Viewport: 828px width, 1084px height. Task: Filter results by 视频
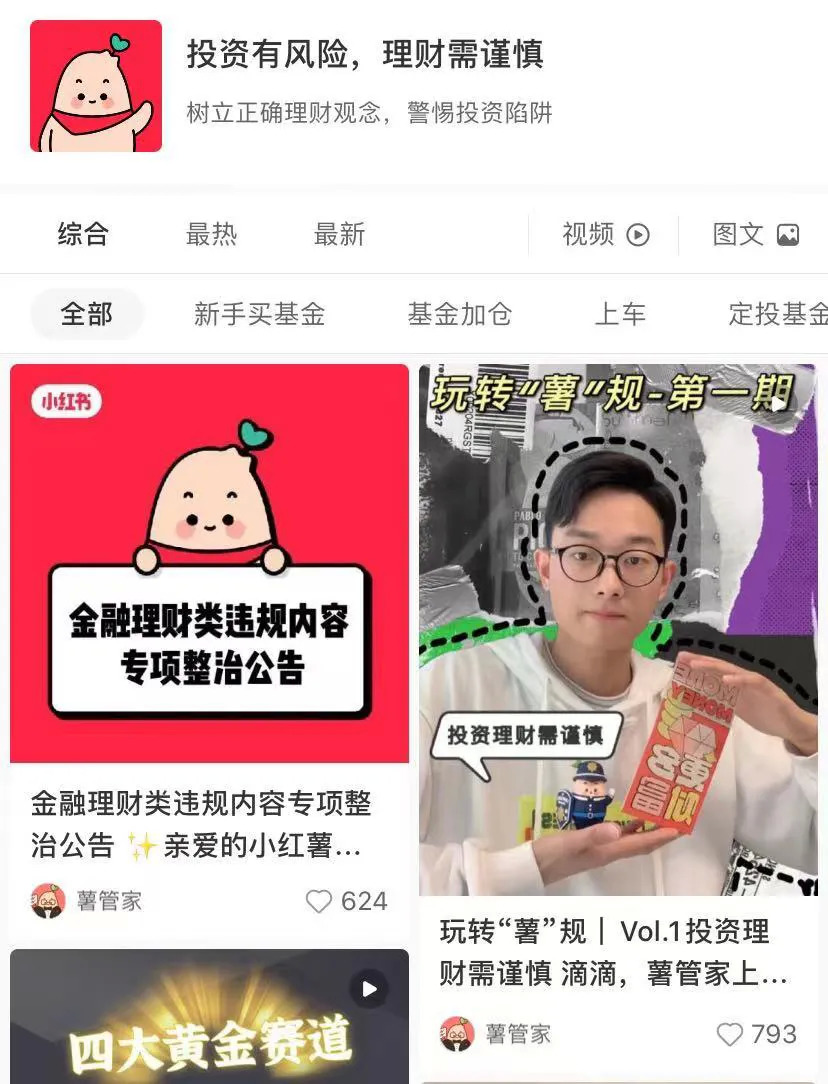point(606,235)
